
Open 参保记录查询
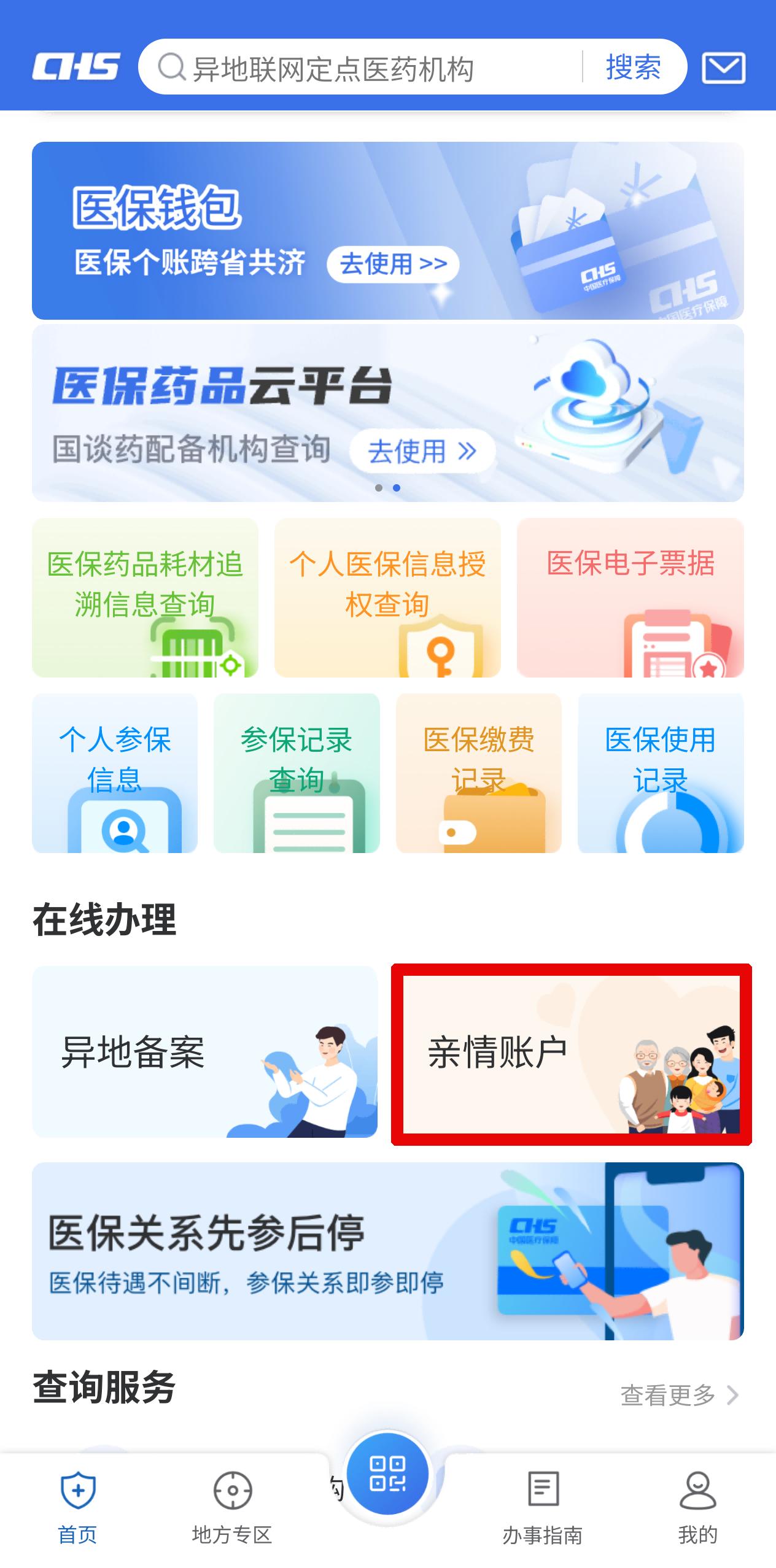tap(297, 773)
